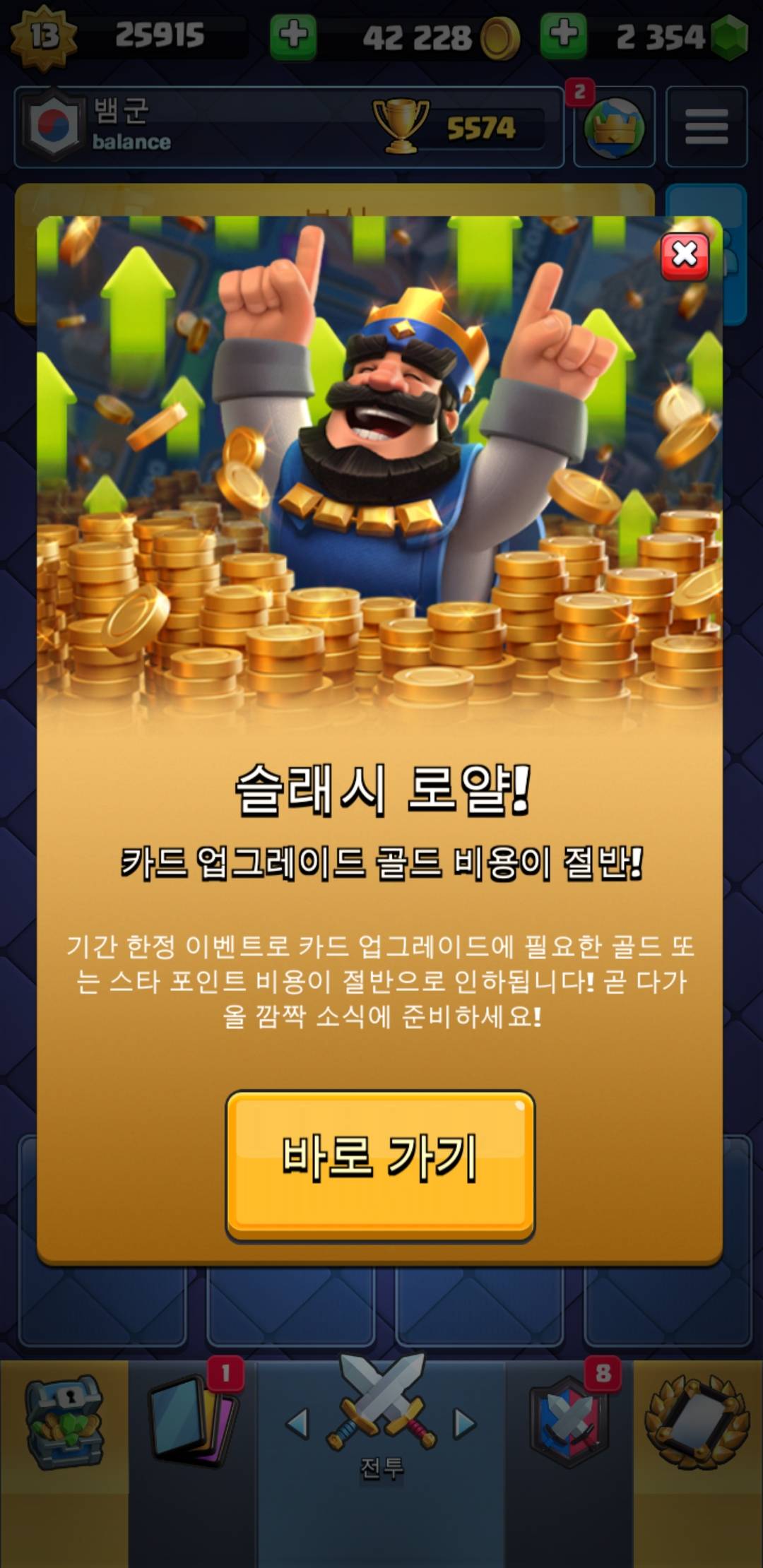Switch to the clan shield tab
The image size is (763, 1568).
click(569, 1427)
